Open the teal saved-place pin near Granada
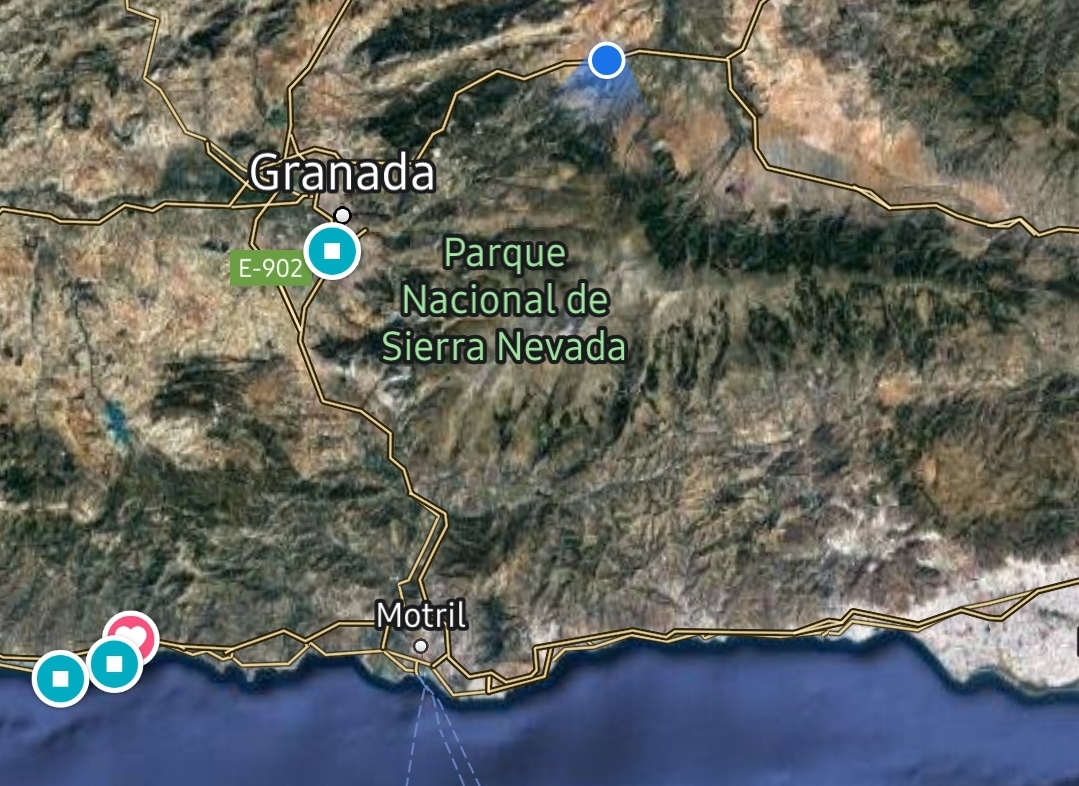Image resolution: width=1079 pixels, height=786 pixels. (x=331, y=250)
